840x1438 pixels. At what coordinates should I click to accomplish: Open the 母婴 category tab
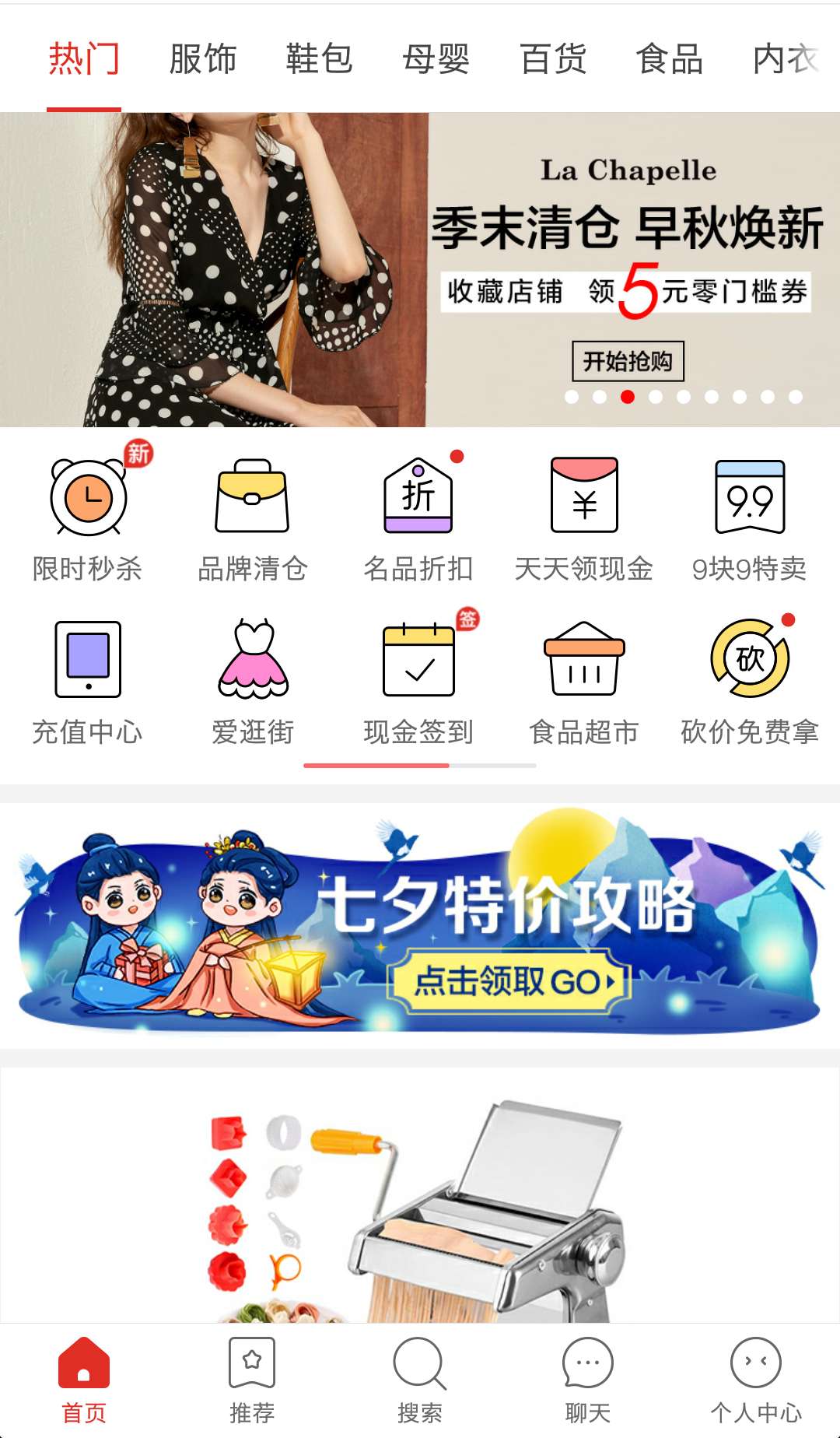(436, 59)
